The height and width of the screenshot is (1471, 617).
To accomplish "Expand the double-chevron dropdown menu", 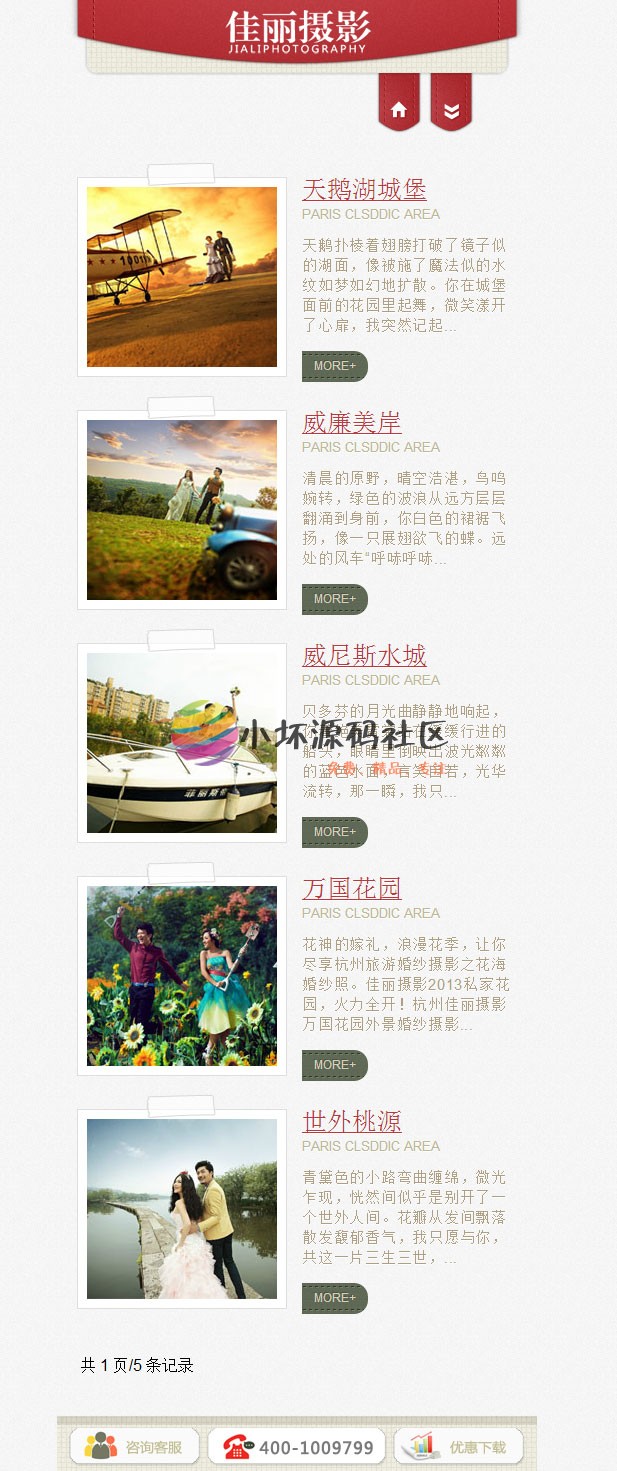I will click(x=451, y=108).
